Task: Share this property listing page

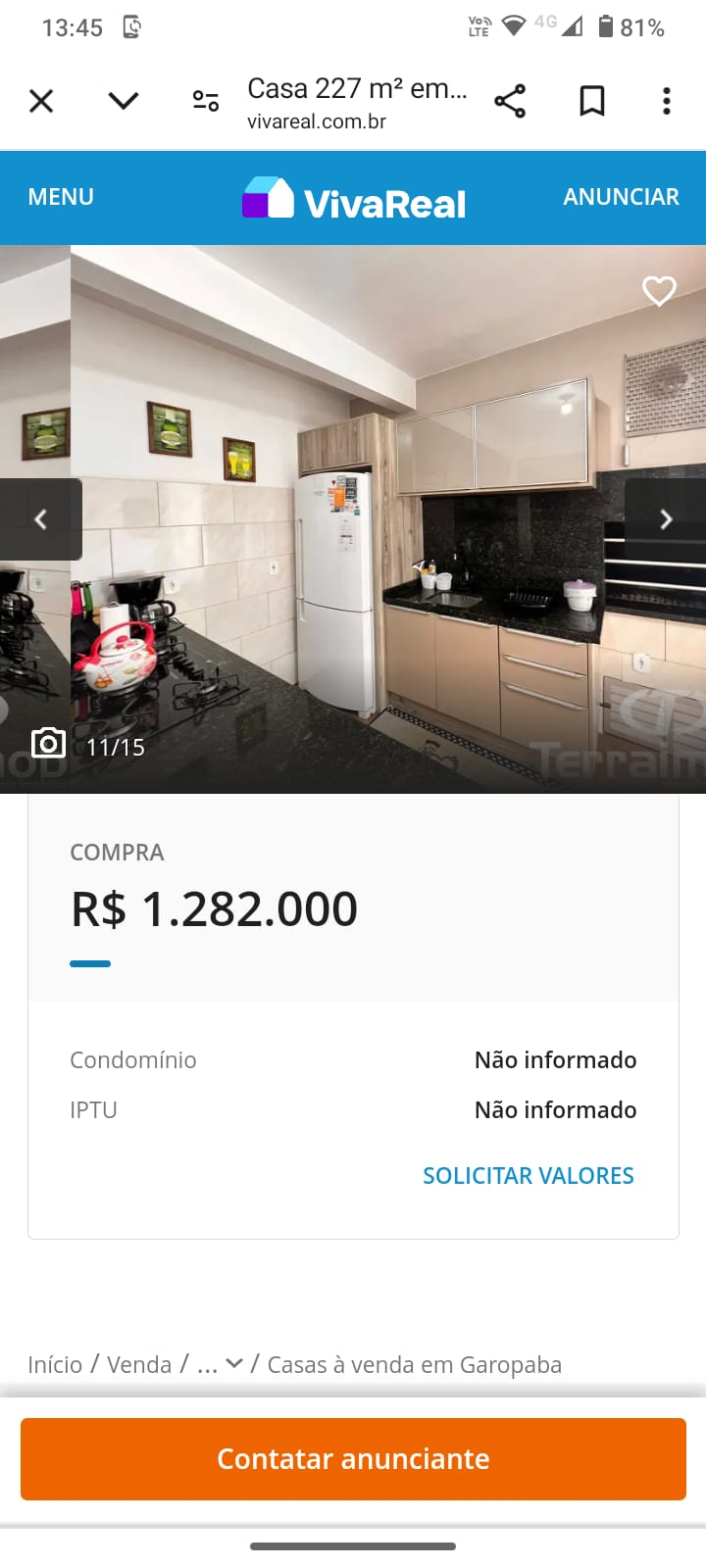Action: tap(510, 101)
